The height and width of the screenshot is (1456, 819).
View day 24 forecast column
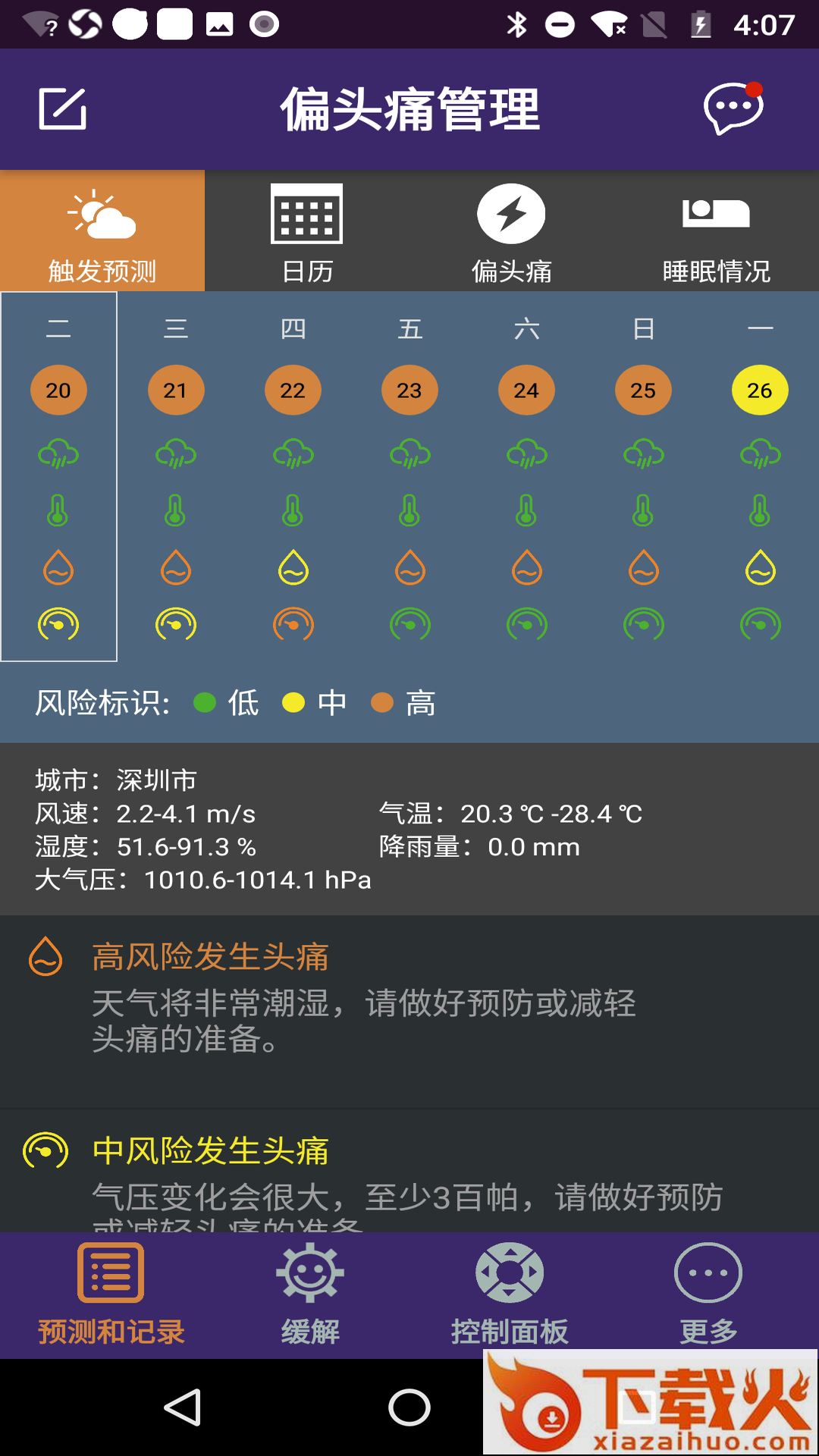point(526,391)
